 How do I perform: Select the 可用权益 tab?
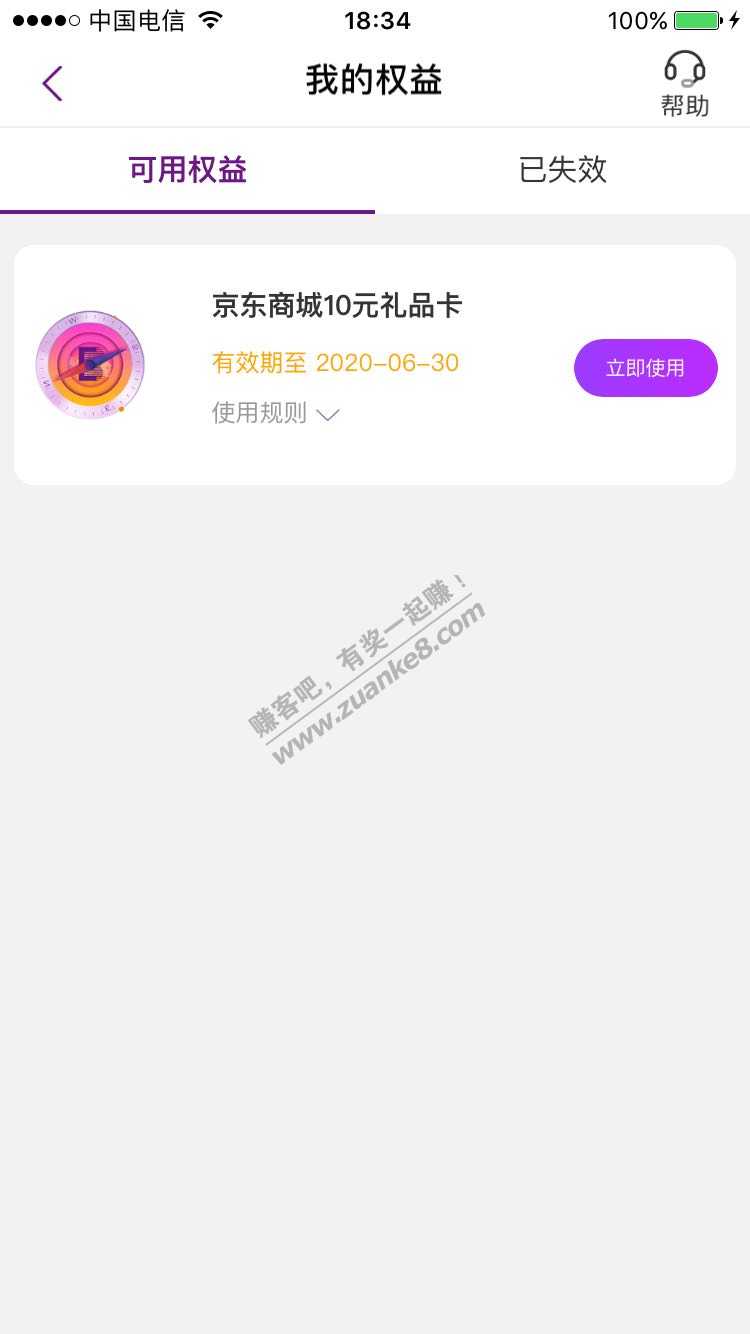pos(188,170)
